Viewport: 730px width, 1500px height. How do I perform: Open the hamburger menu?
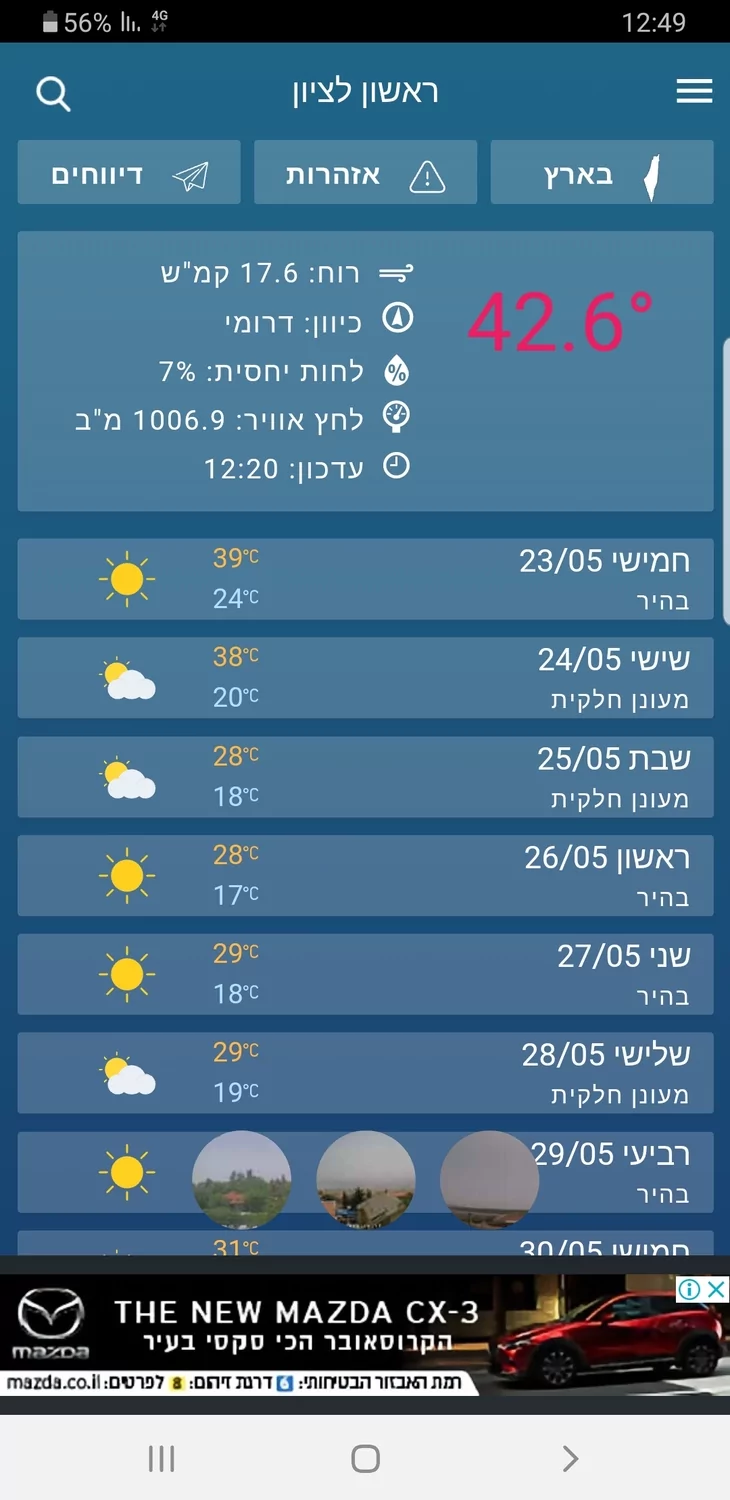pyautogui.click(x=694, y=92)
